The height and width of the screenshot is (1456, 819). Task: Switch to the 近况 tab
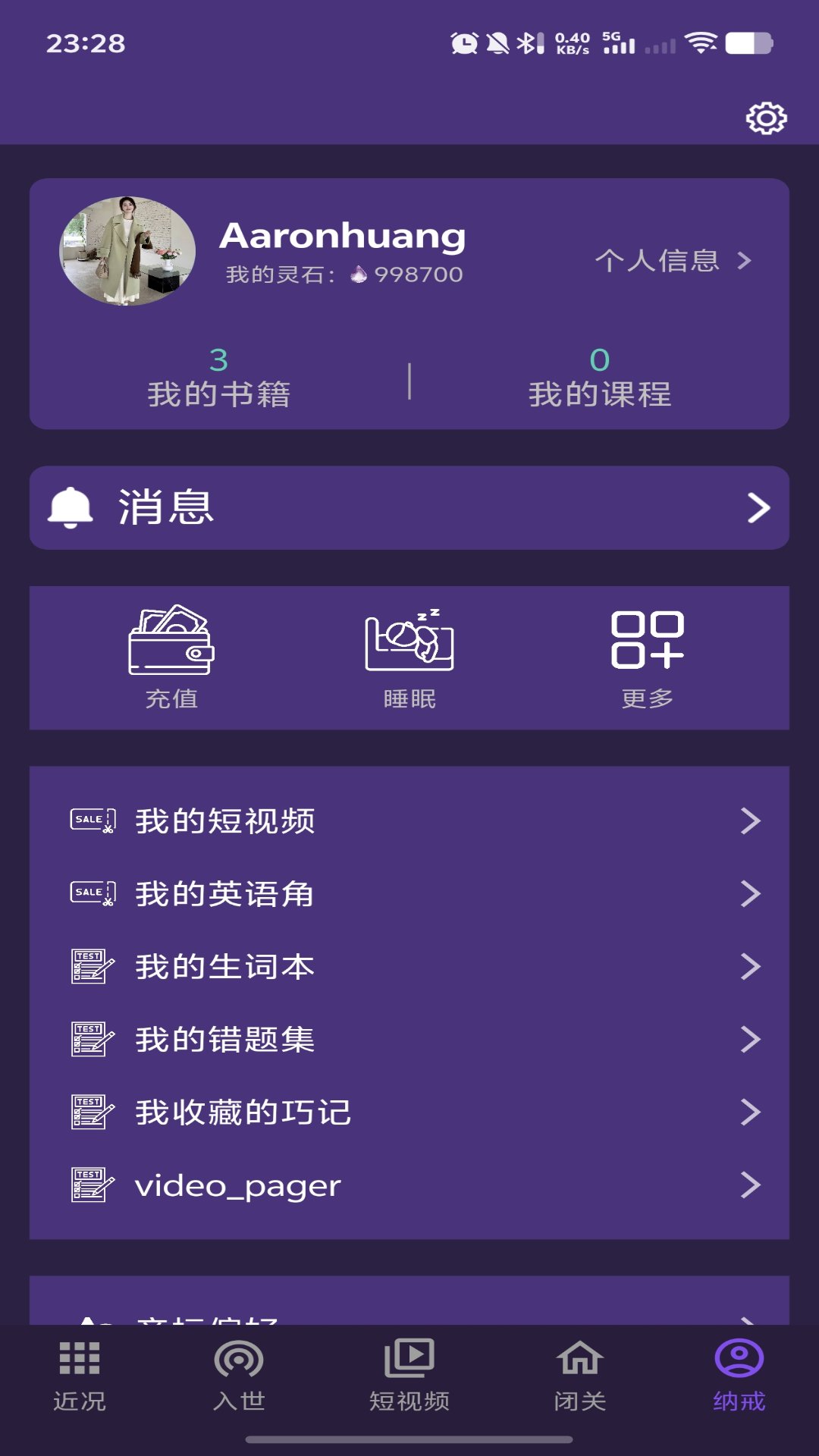coord(80,1376)
